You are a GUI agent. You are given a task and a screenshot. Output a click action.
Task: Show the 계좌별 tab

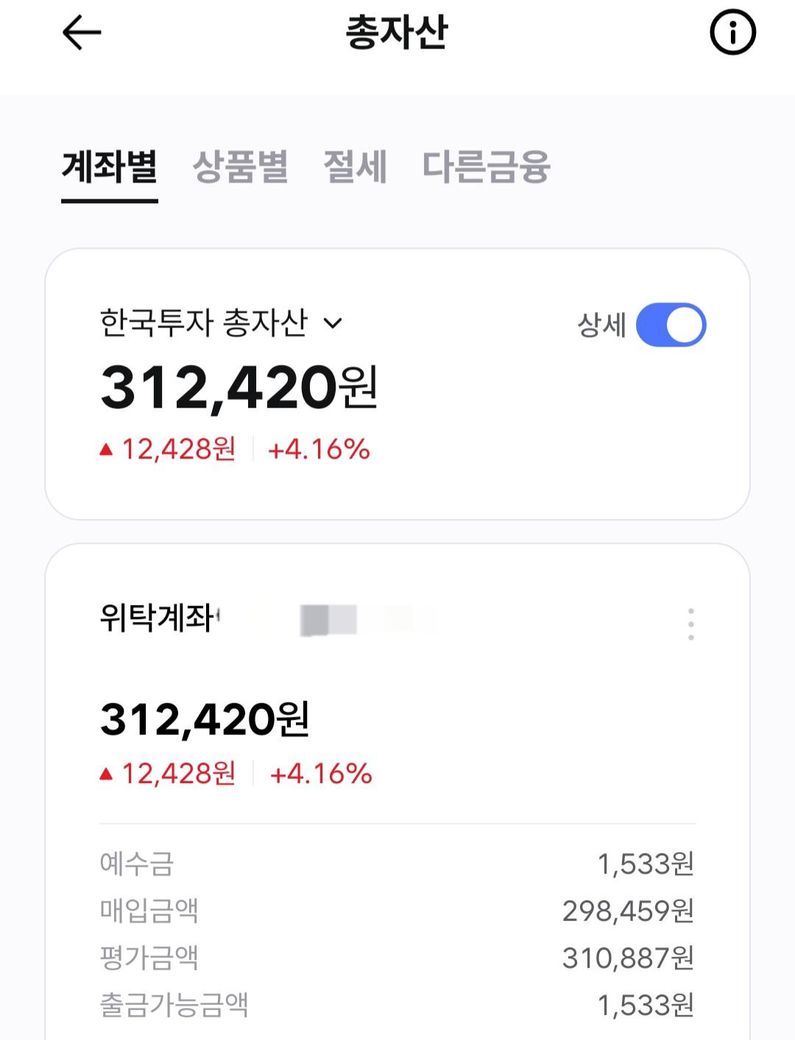[x=109, y=166]
